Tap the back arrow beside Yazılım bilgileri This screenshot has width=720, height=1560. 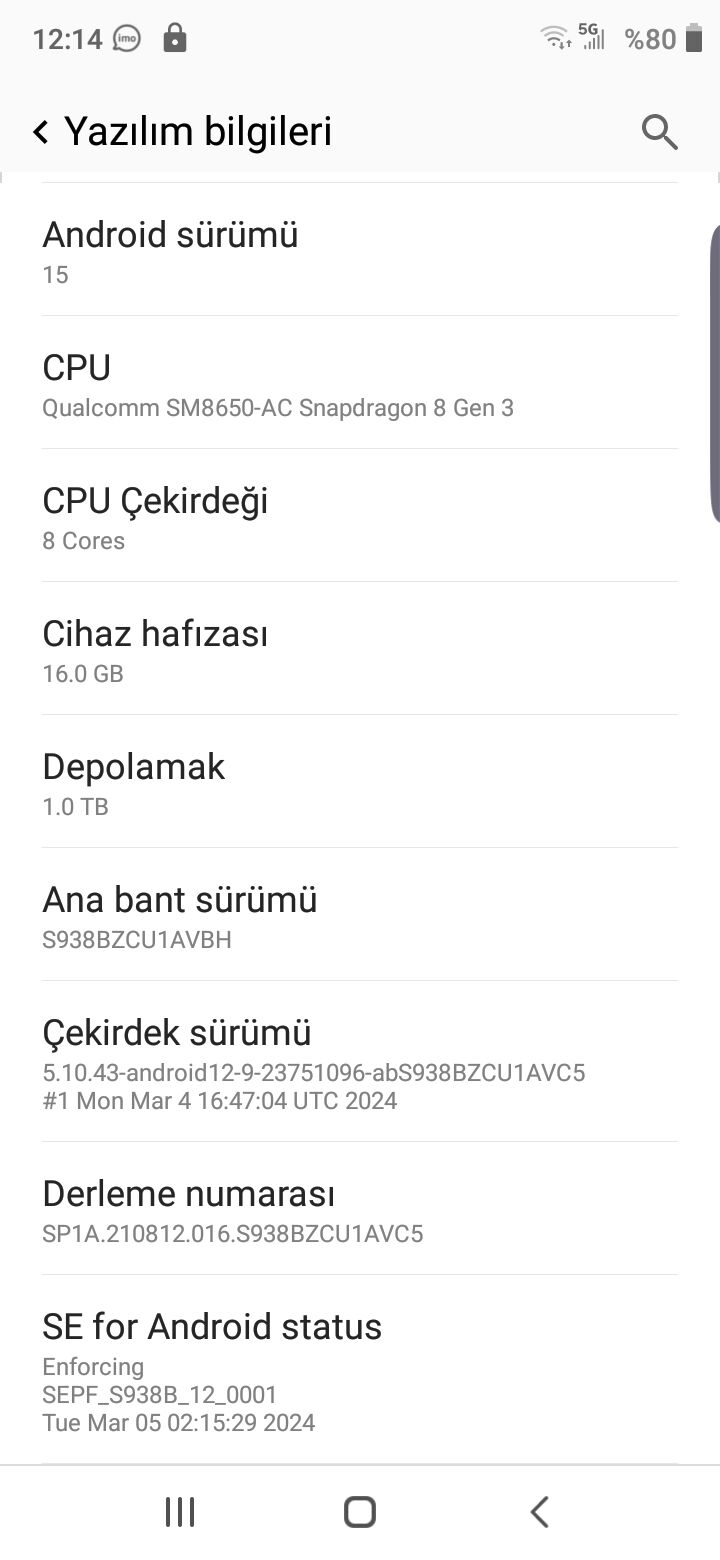coord(40,131)
